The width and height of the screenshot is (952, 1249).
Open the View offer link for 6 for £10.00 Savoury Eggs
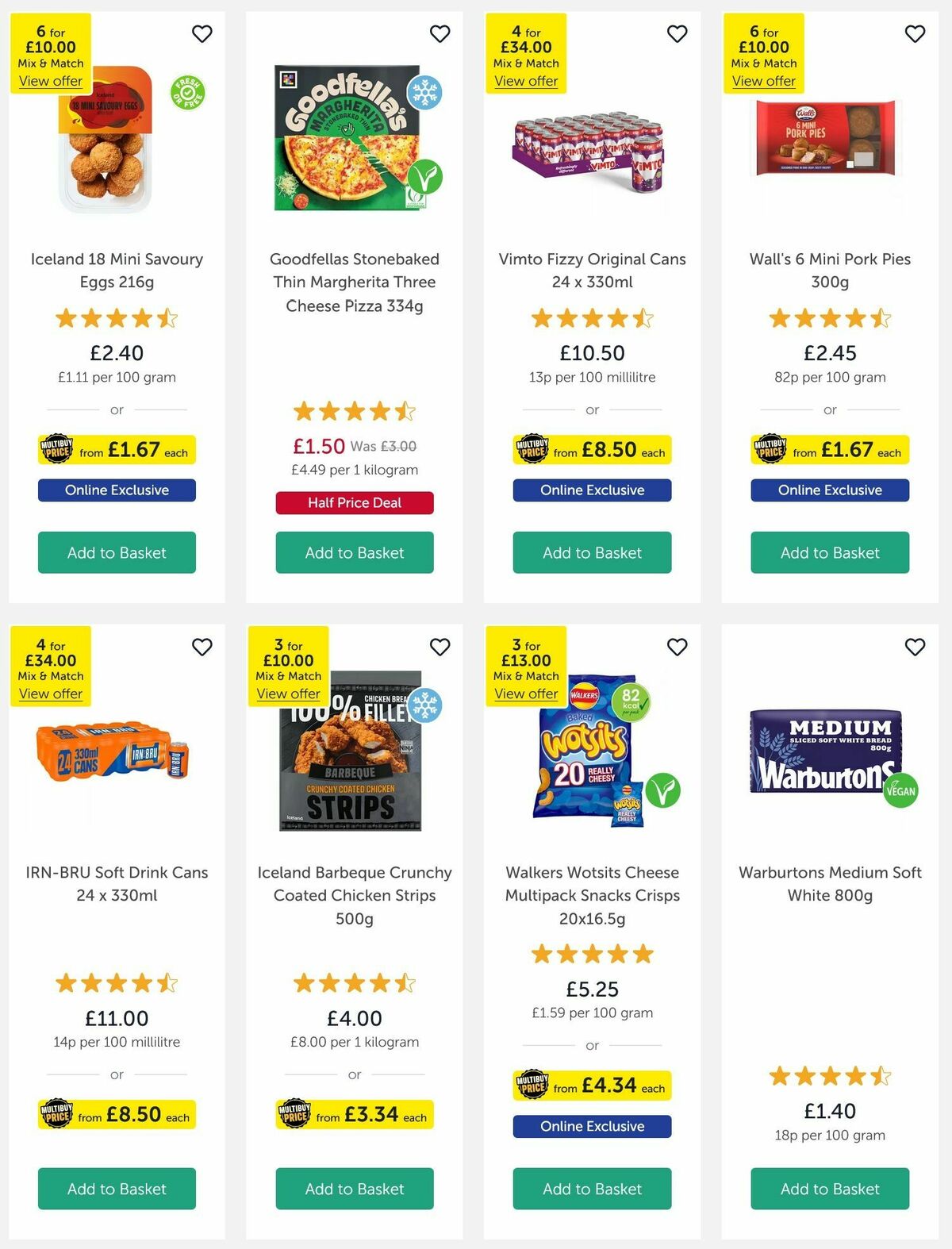pyautogui.click(x=50, y=81)
